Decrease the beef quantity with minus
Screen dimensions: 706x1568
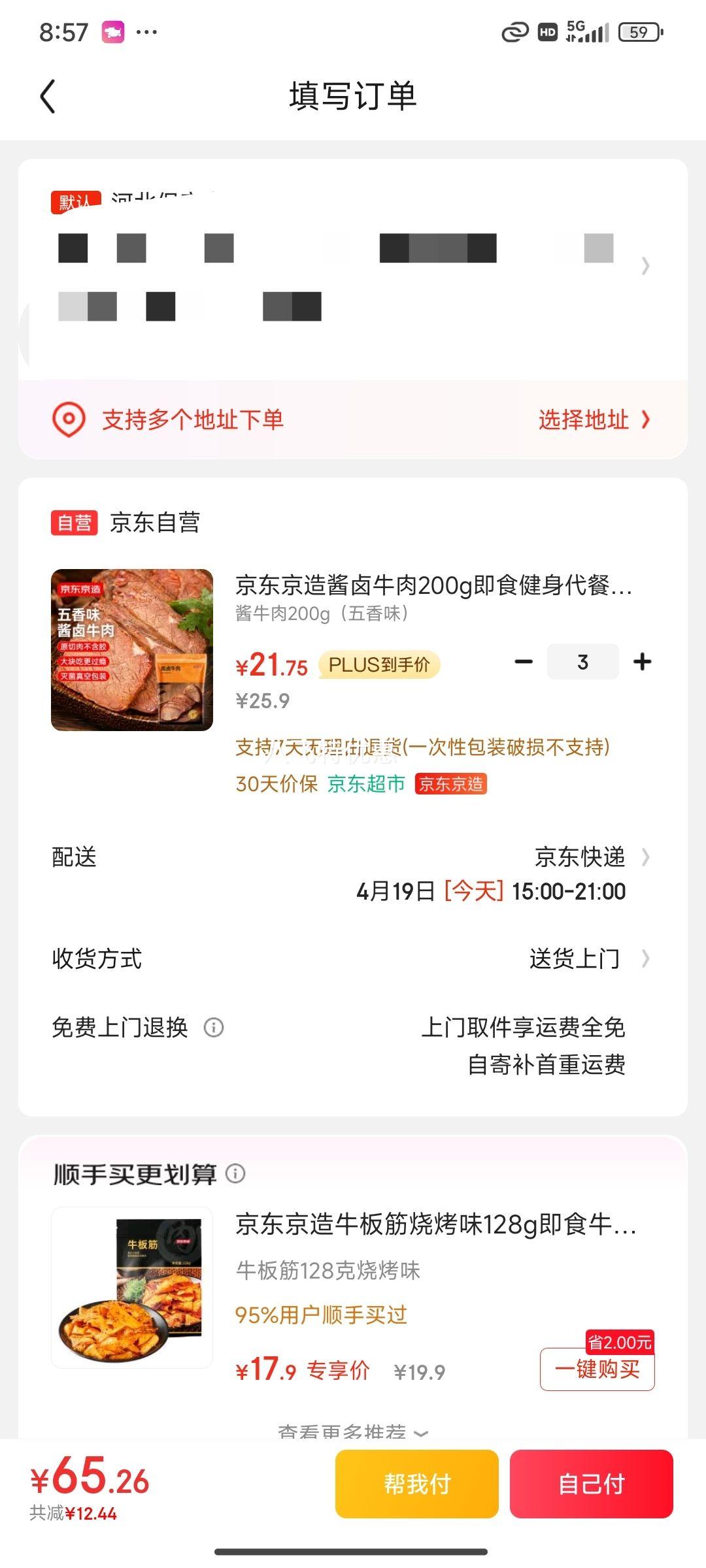(524, 662)
